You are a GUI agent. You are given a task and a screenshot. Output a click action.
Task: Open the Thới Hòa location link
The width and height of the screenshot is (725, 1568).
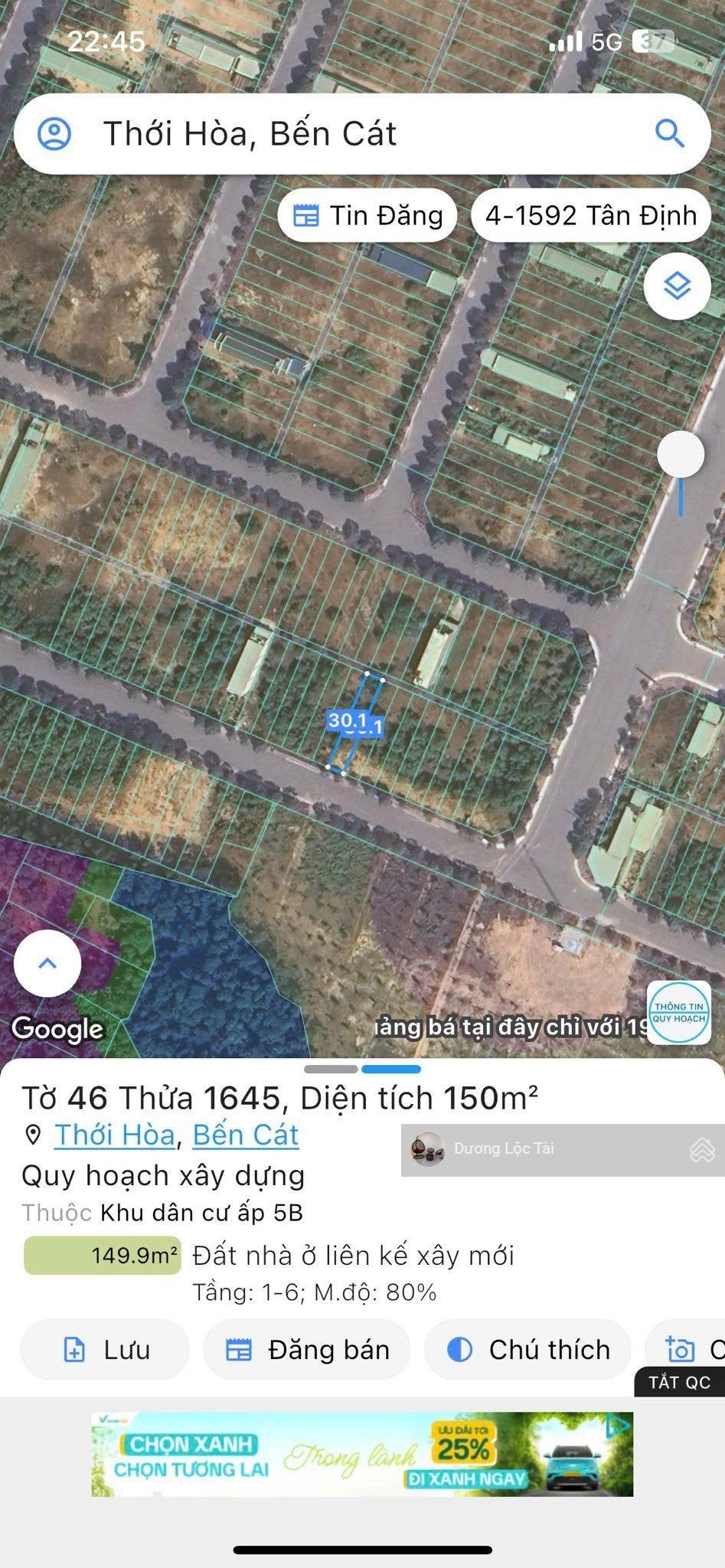pos(113,1135)
